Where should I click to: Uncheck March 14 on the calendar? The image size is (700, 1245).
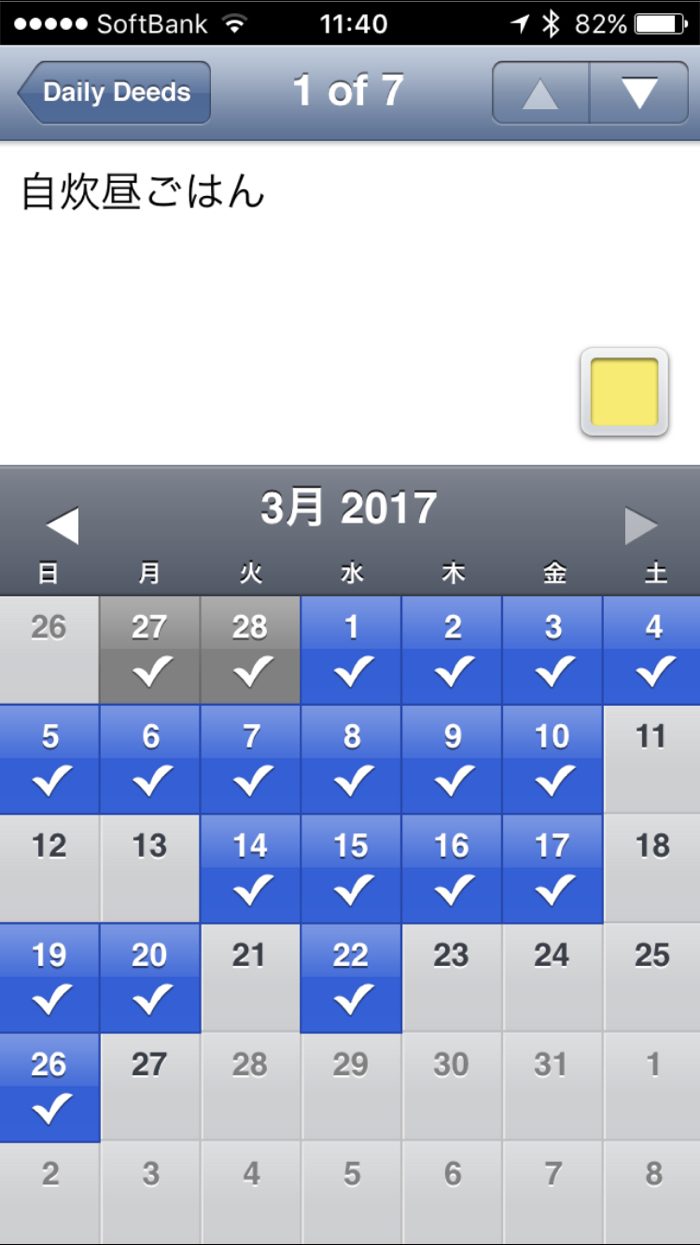point(250,868)
